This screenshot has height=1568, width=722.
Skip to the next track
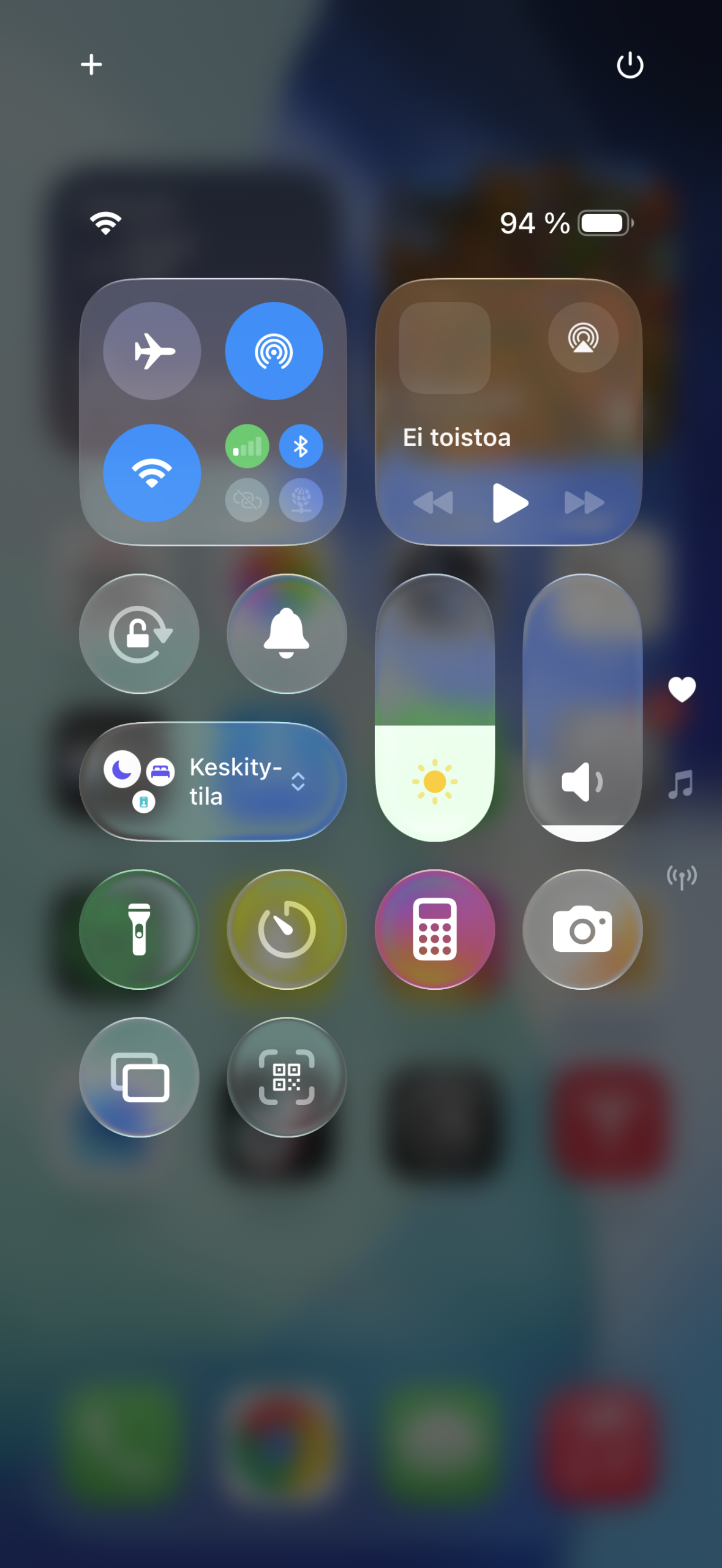click(x=584, y=503)
